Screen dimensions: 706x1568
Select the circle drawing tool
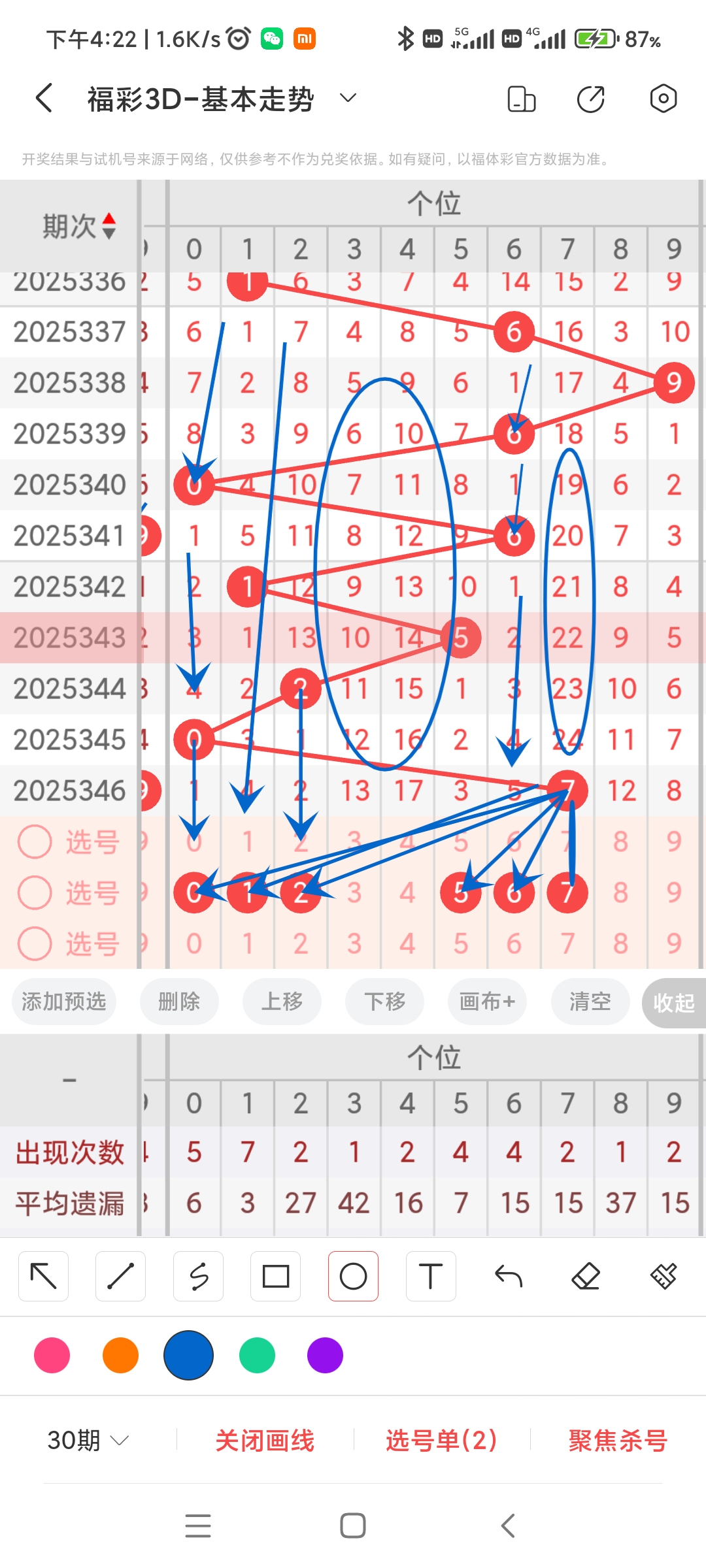coord(353,1275)
